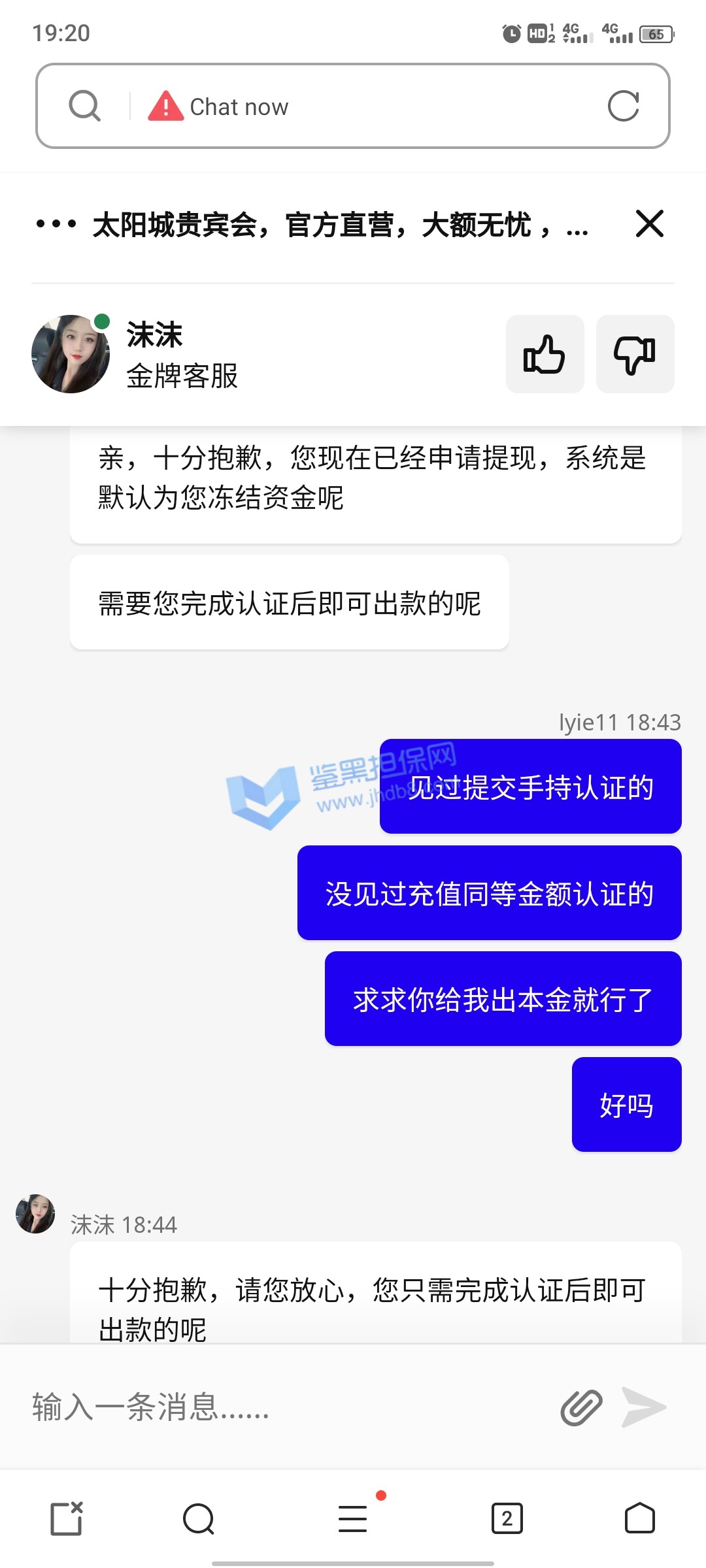Tap the search icon in address bar
This screenshot has height=1568, width=706.
click(x=85, y=106)
